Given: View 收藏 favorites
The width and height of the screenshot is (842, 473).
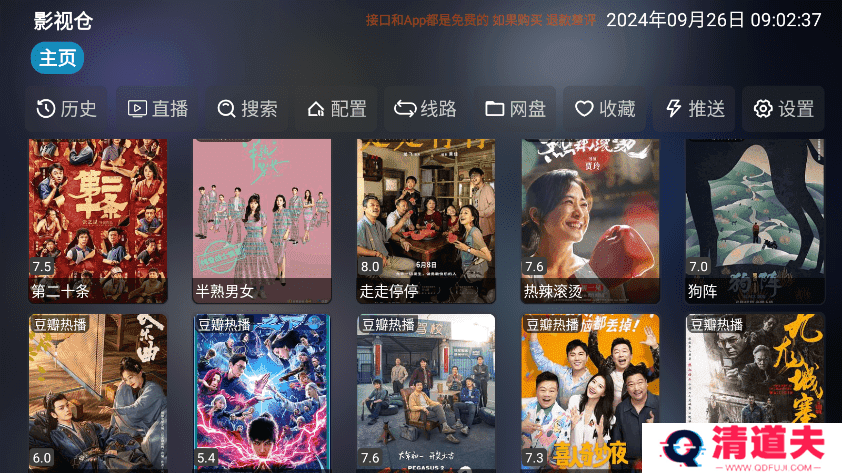Looking at the screenshot, I should (605, 109).
